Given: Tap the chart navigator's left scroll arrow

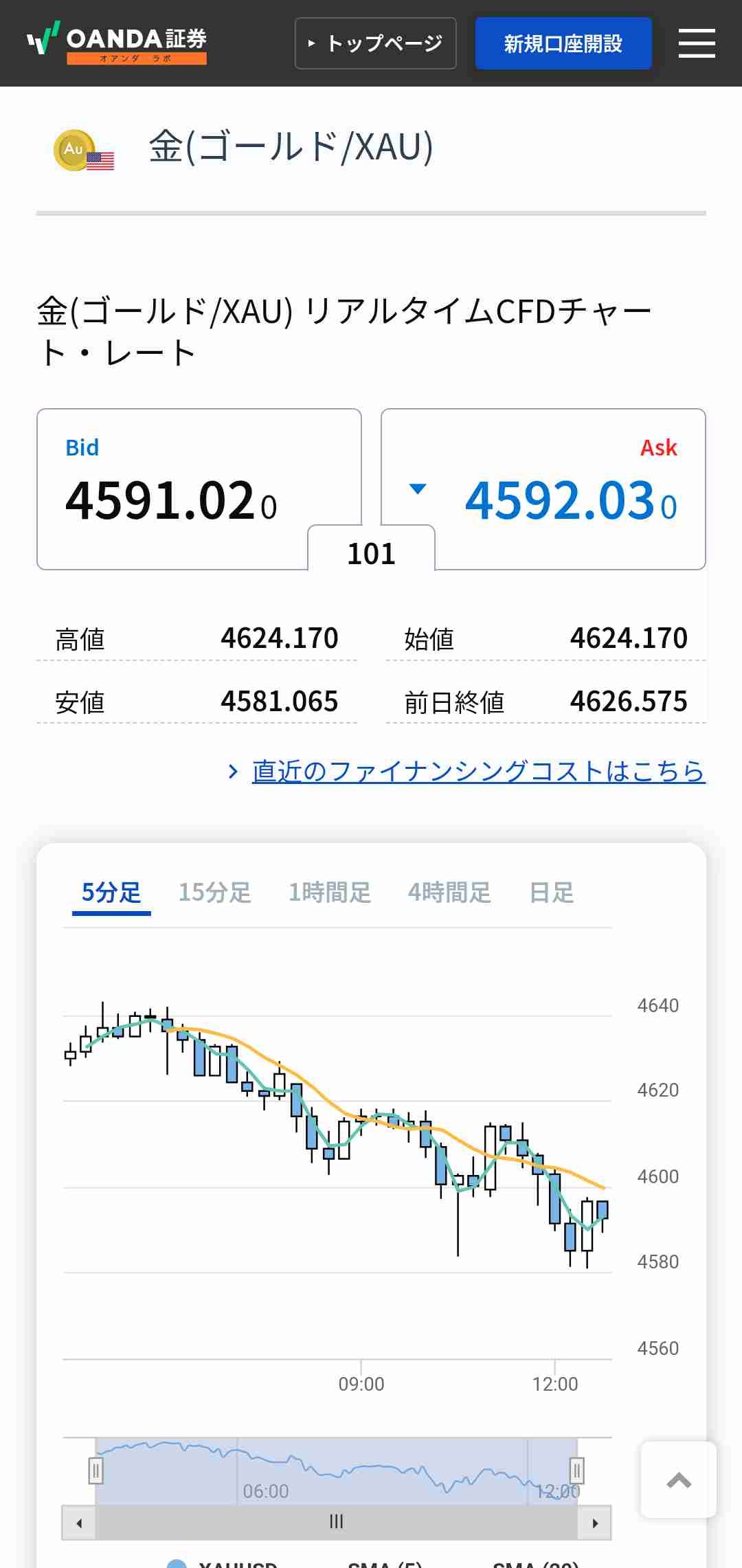Looking at the screenshot, I should pyautogui.click(x=79, y=1523).
